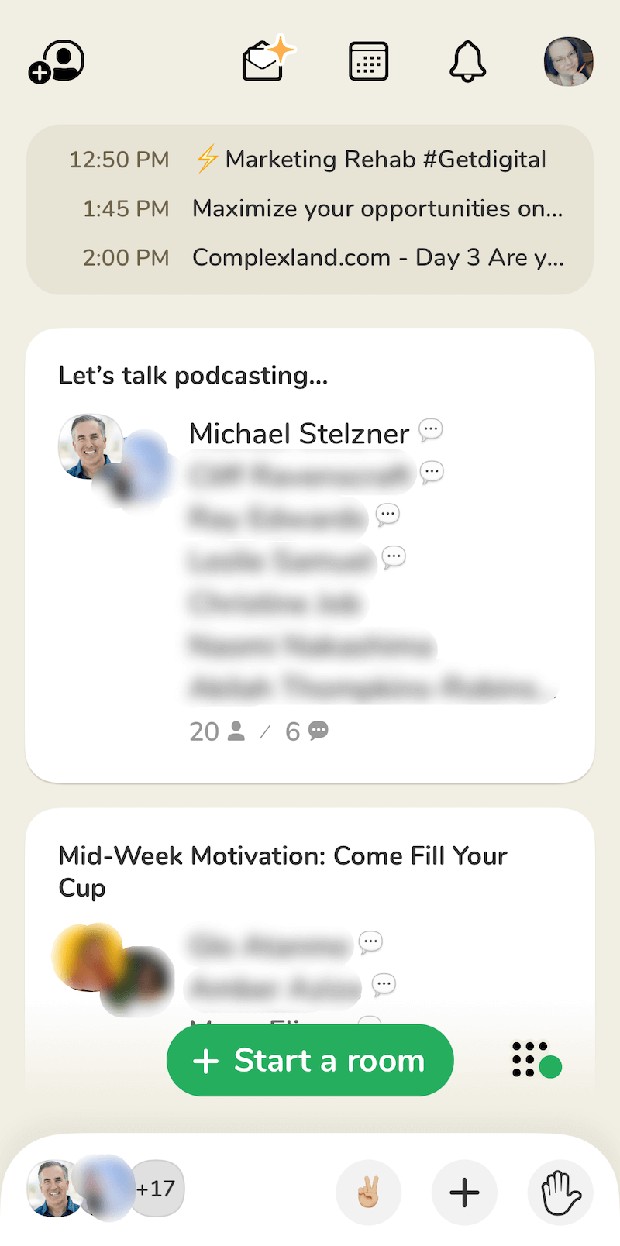Tap the plus button in bottom bar
Screen dimensions: 620x1246
pos(464,1193)
